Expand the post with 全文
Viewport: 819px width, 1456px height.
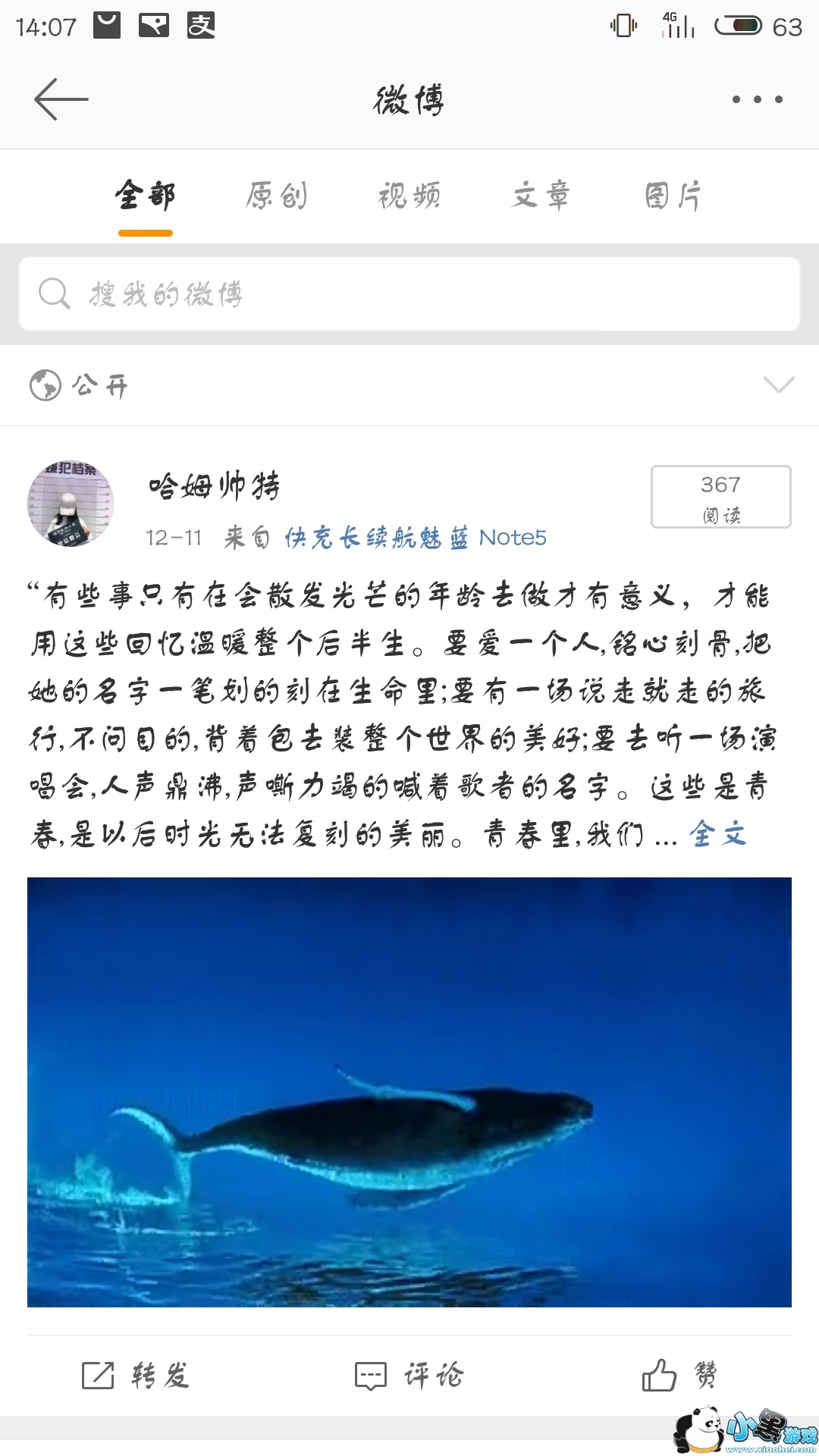(x=717, y=835)
